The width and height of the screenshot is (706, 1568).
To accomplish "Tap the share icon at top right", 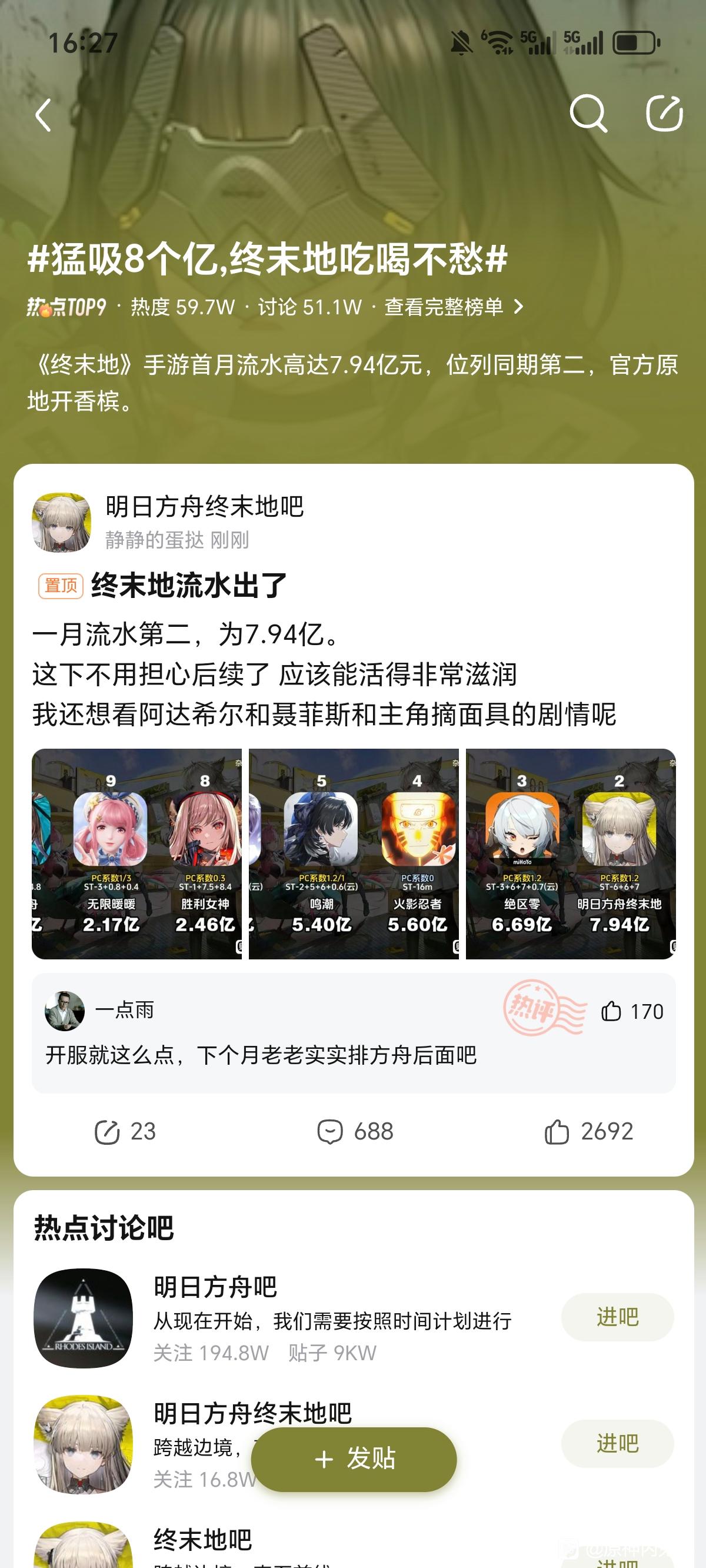I will click(664, 113).
